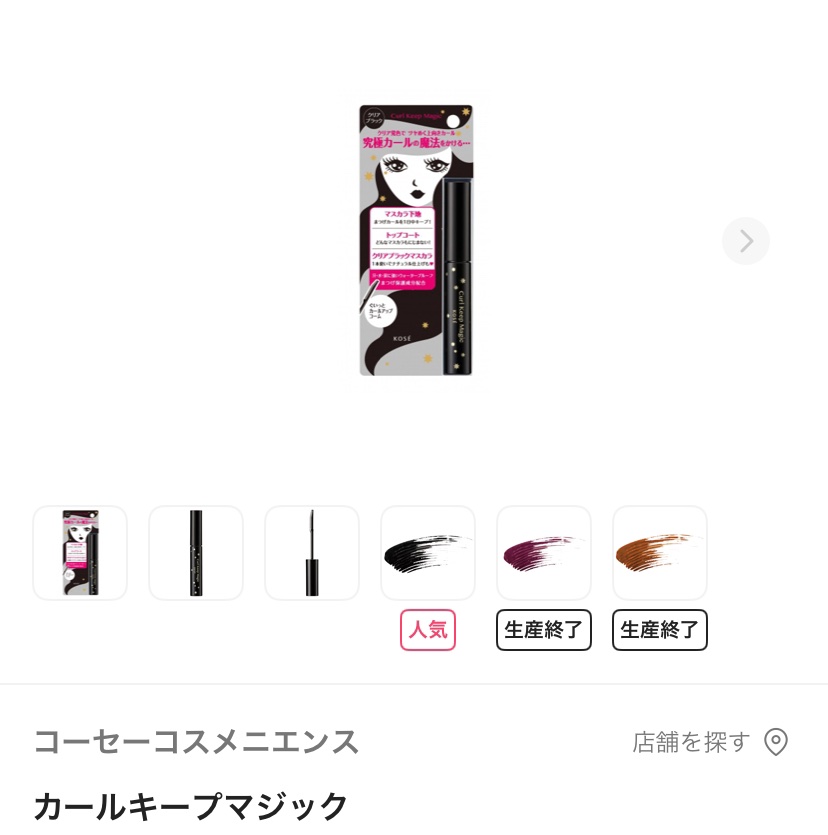Click the first 生産終了 discontinued badge
The height and width of the screenshot is (835, 828).
tap(544, 629)
